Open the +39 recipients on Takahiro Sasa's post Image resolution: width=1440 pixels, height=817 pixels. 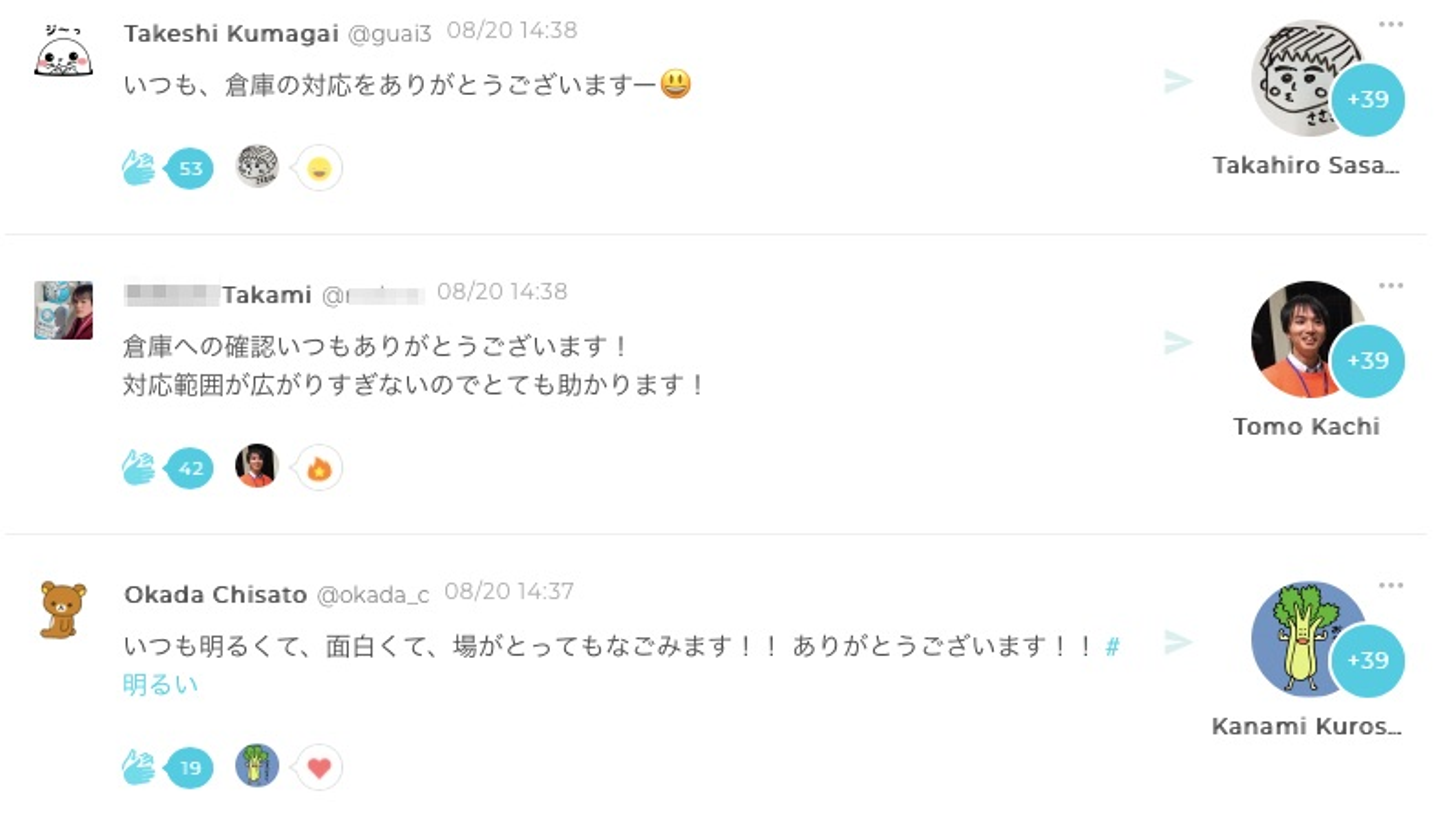click(x=1367, y=99)
